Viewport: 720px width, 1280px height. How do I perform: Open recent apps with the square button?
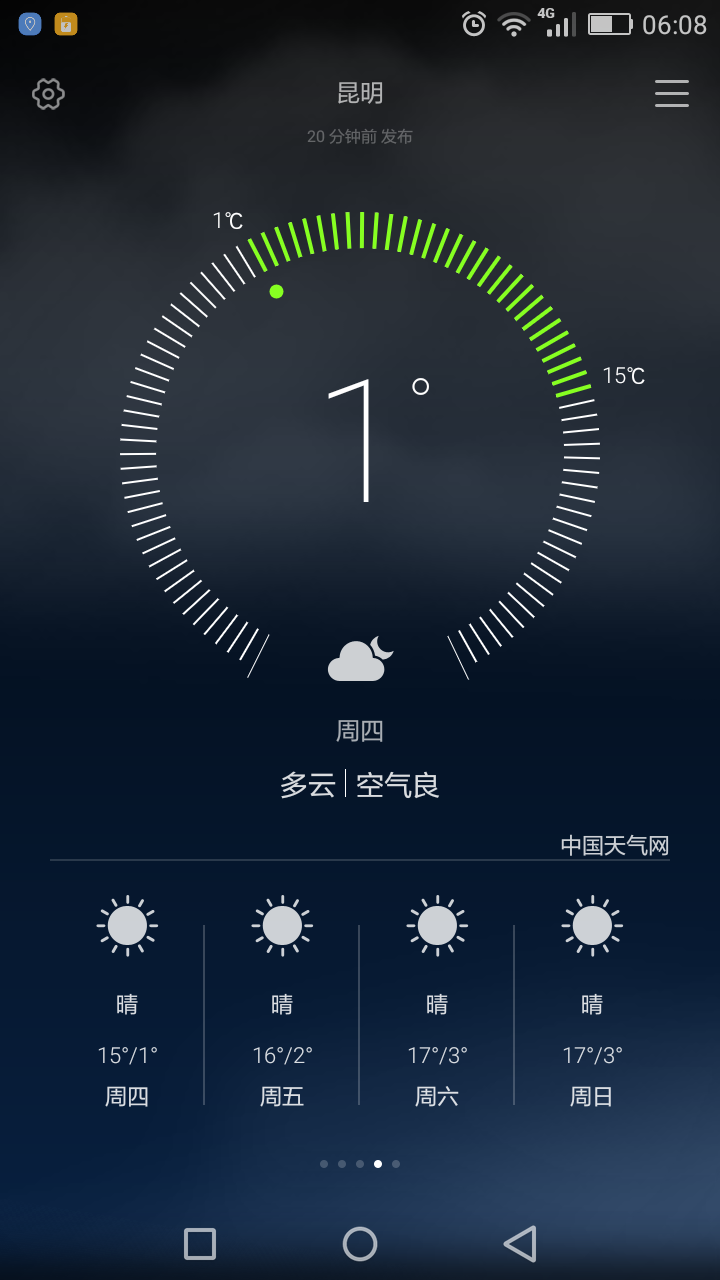(x=200, y=1244)
